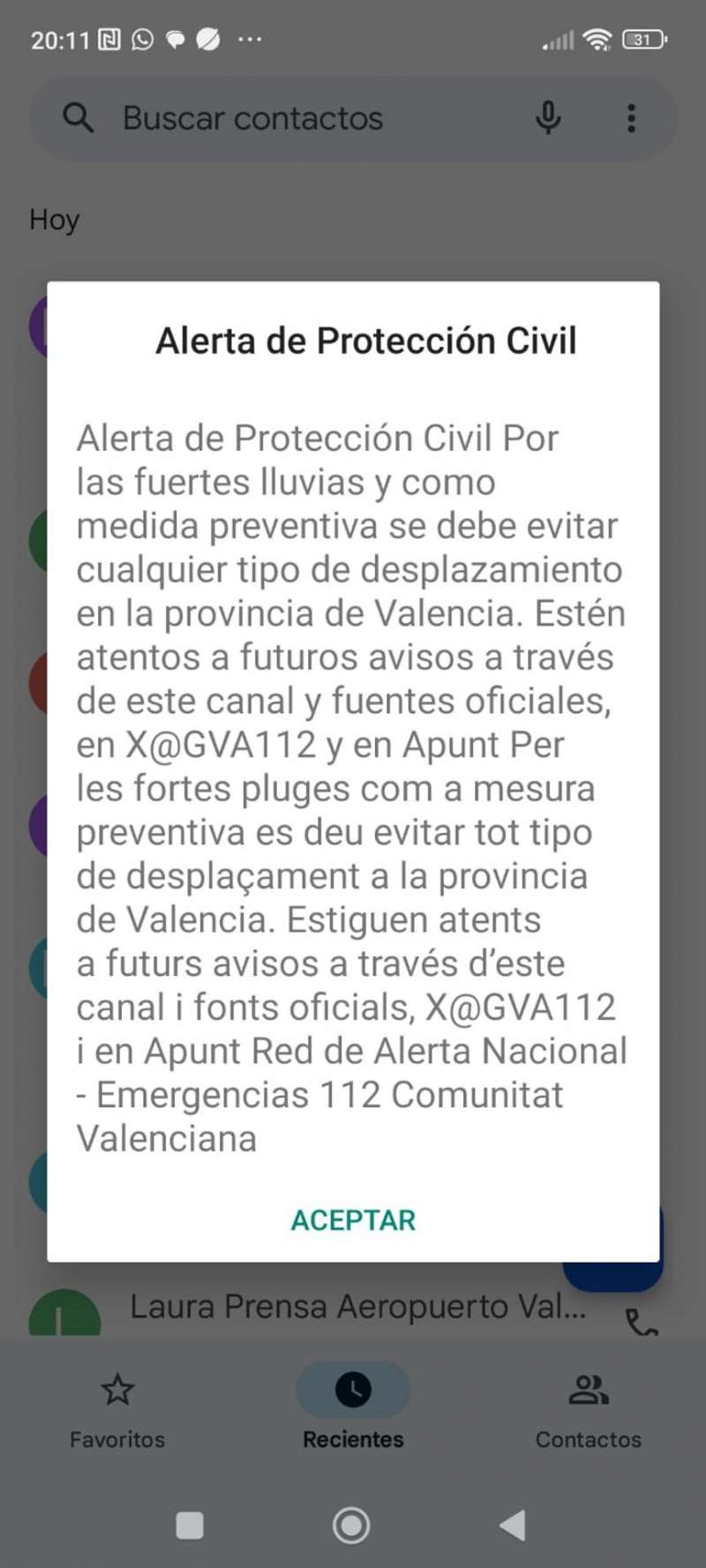This screenshot has width=706, height=1568.
Task: Switch to the Recientes tab
Action: coord(353,1408)
